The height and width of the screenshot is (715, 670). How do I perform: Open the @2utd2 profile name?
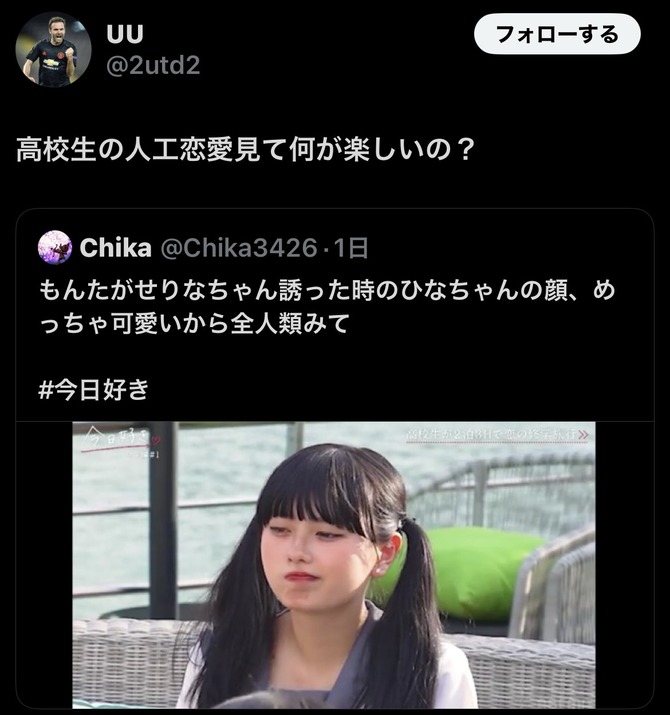click(152, 66)
